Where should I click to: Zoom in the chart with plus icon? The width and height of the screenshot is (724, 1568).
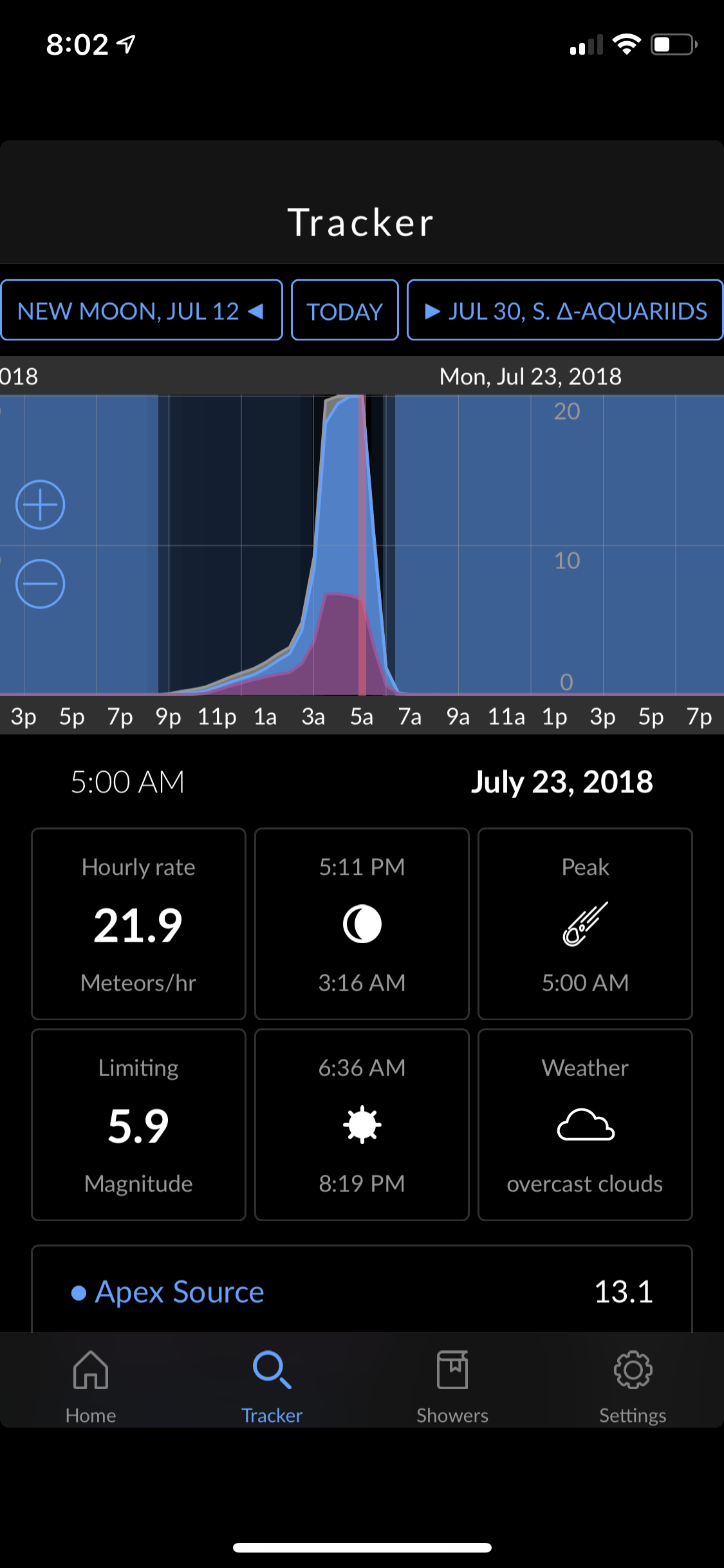tap(40, 505)
